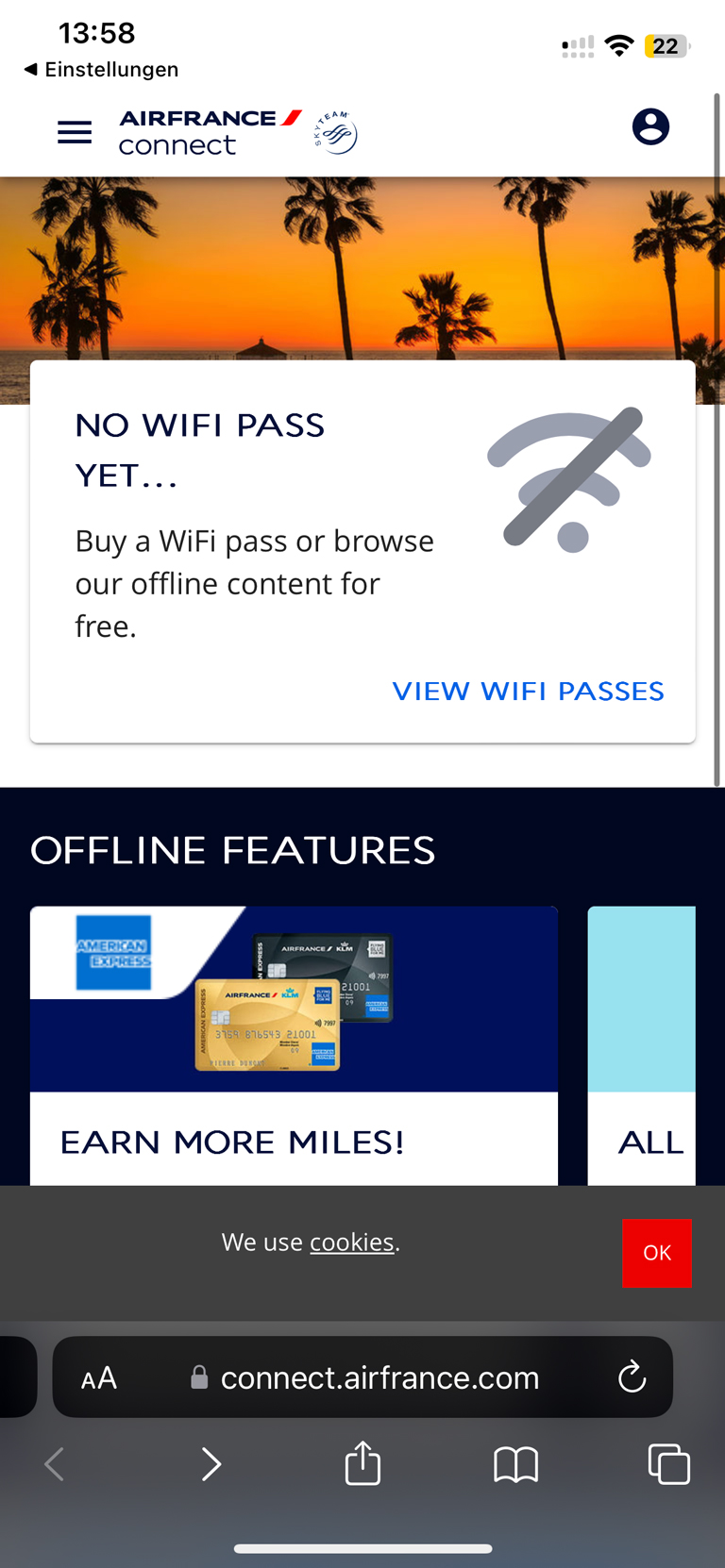Share this page

(x=362, y=1464)
